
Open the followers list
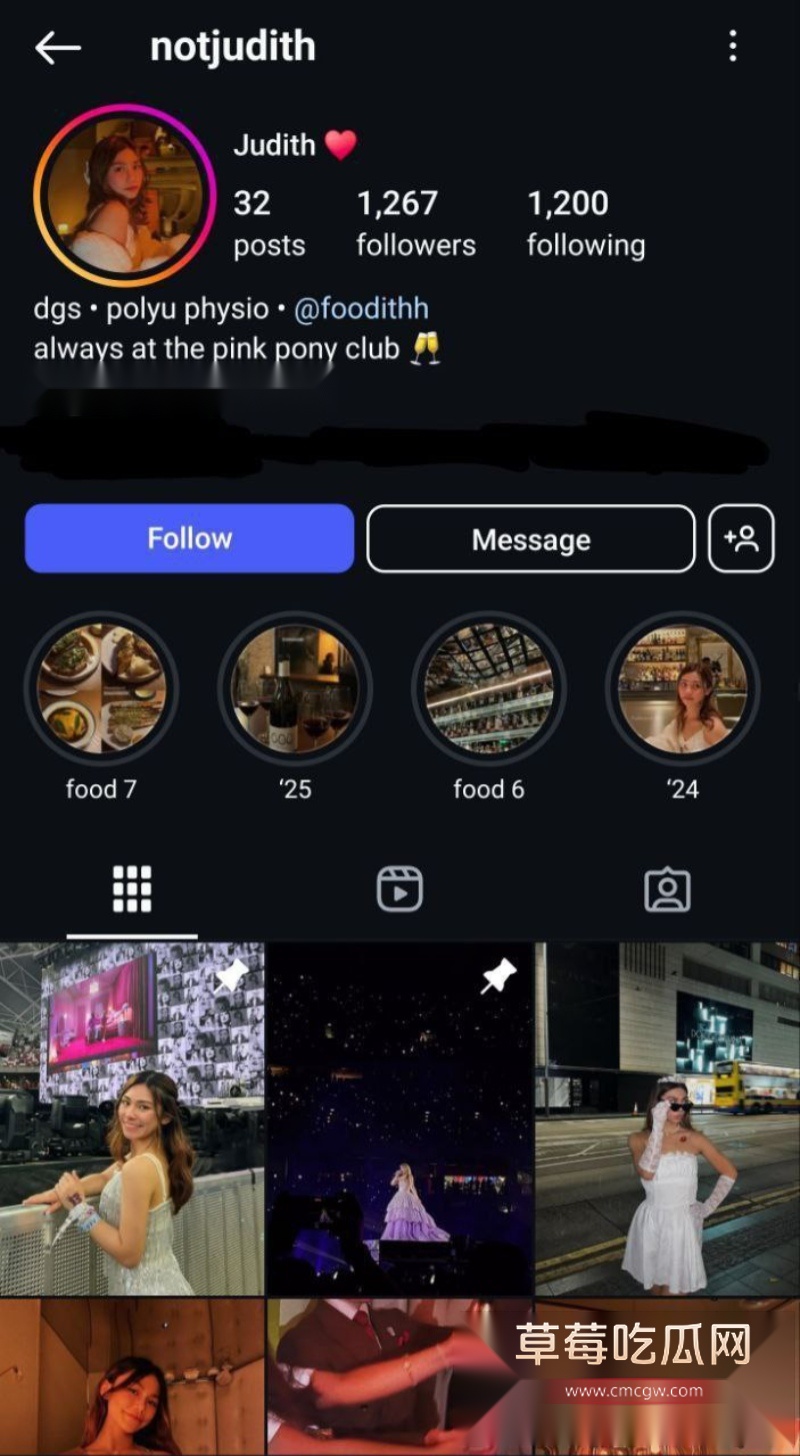point(416,223)
